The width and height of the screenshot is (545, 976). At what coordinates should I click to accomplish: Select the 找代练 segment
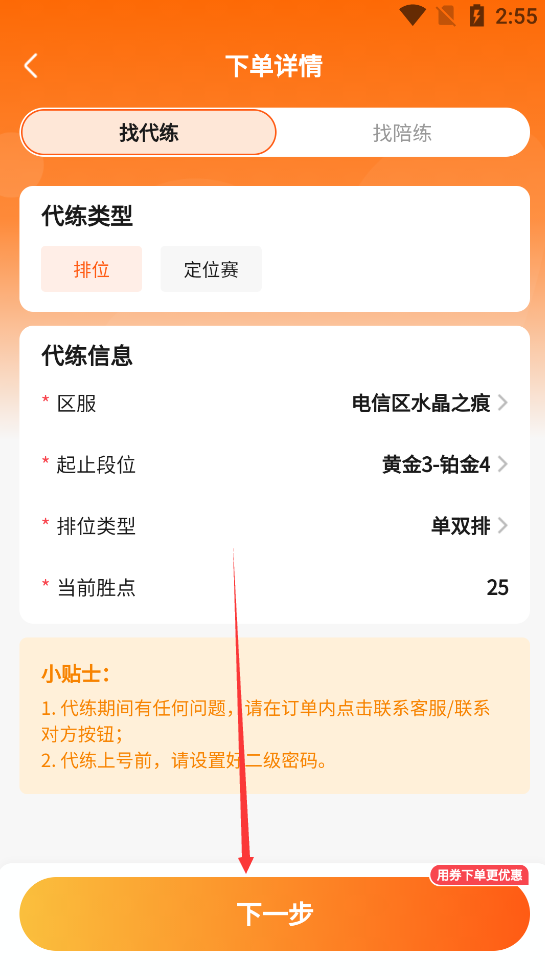(148, 133)
